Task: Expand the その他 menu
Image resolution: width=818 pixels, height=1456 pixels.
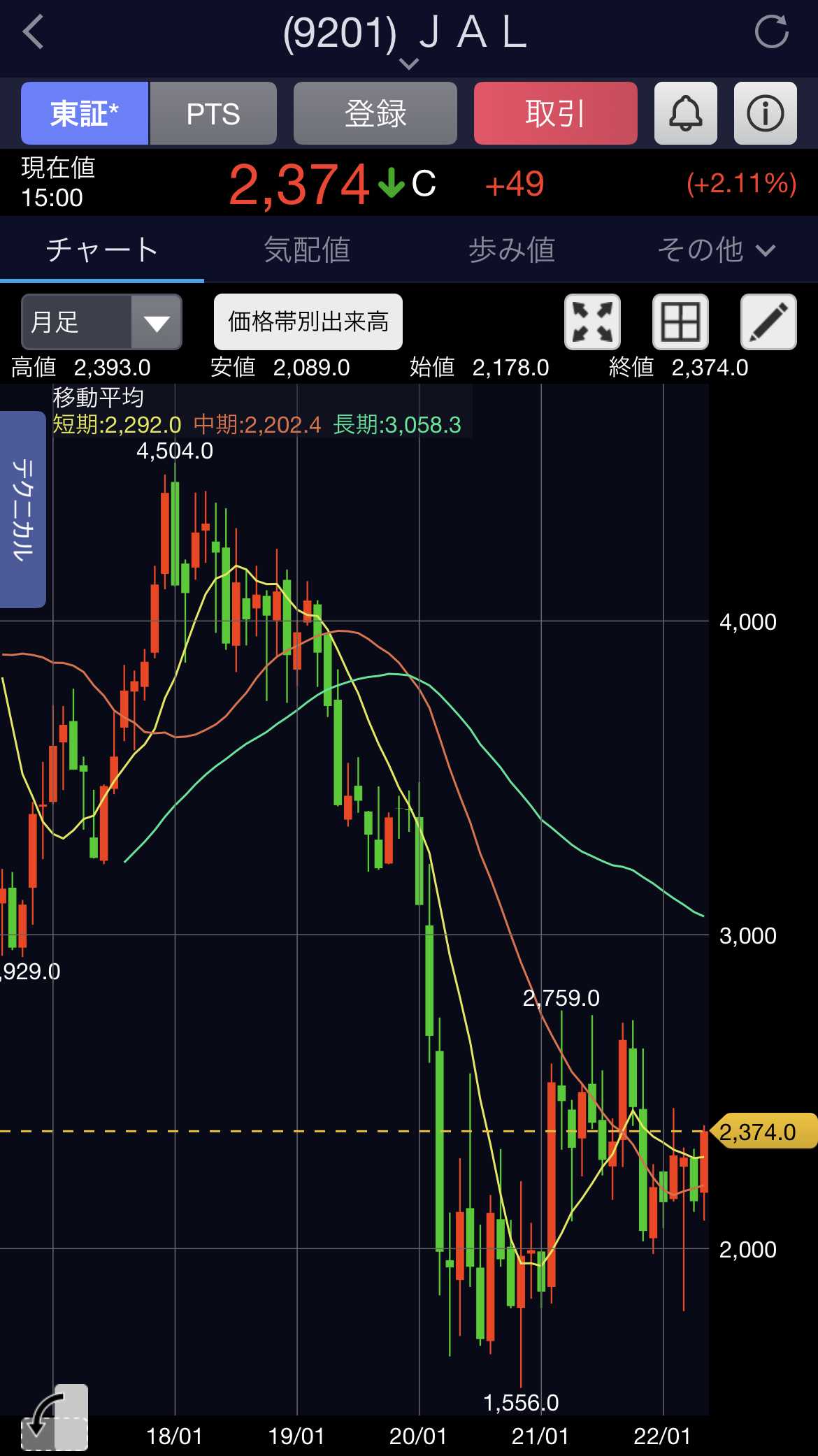Action: (716, 250)
